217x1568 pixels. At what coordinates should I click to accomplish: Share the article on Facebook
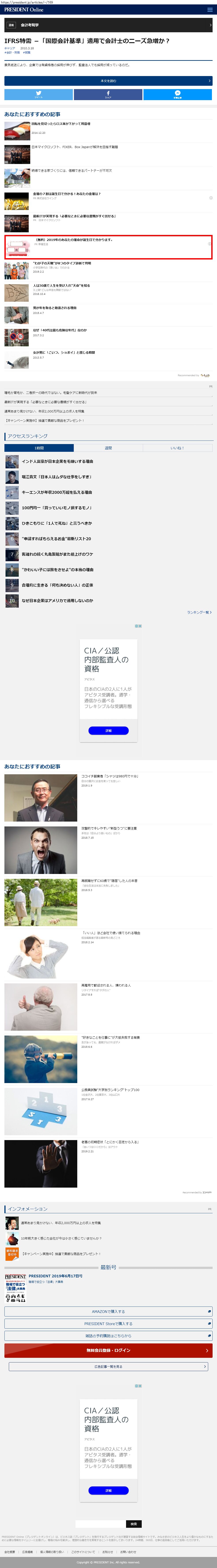point(108,94)
